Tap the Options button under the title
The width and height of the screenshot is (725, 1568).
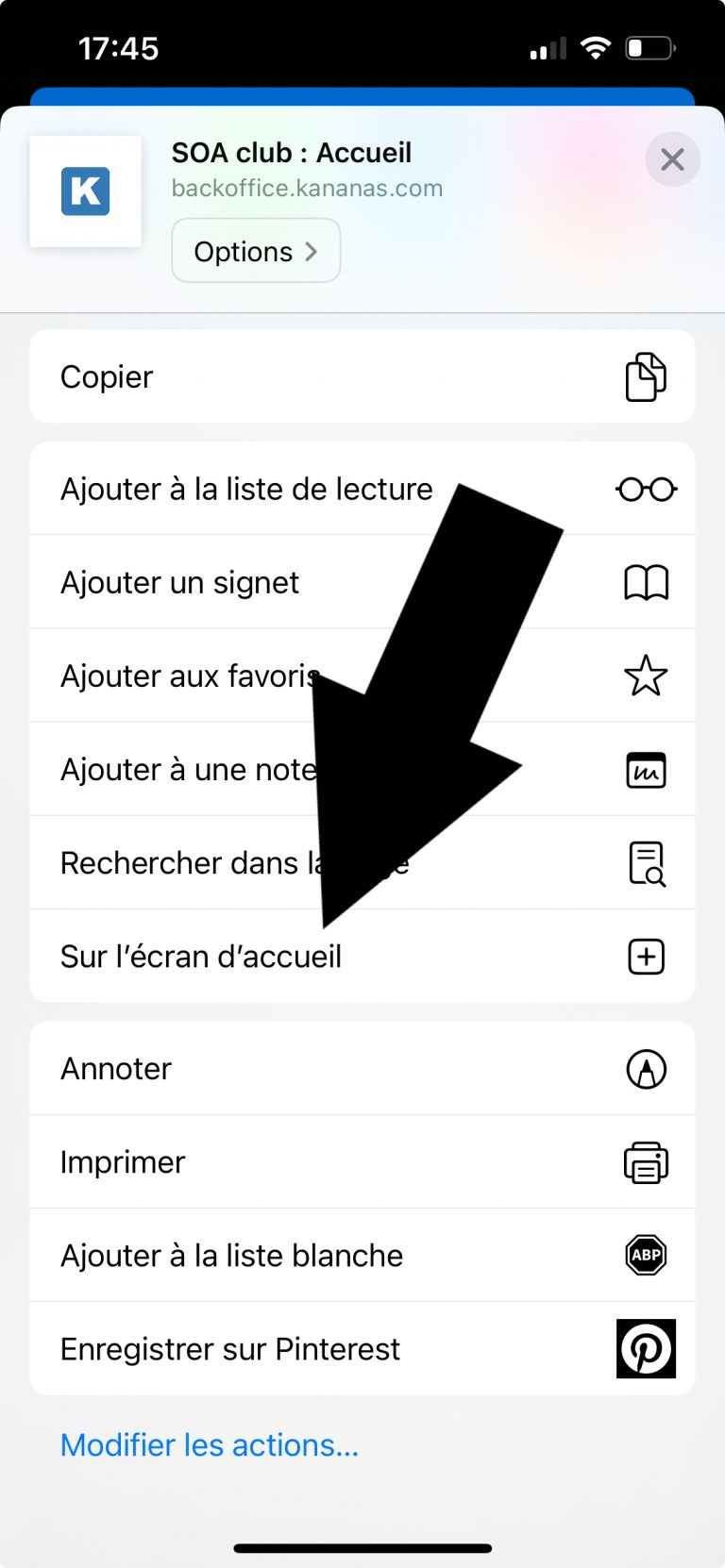(x=255, y=251)
